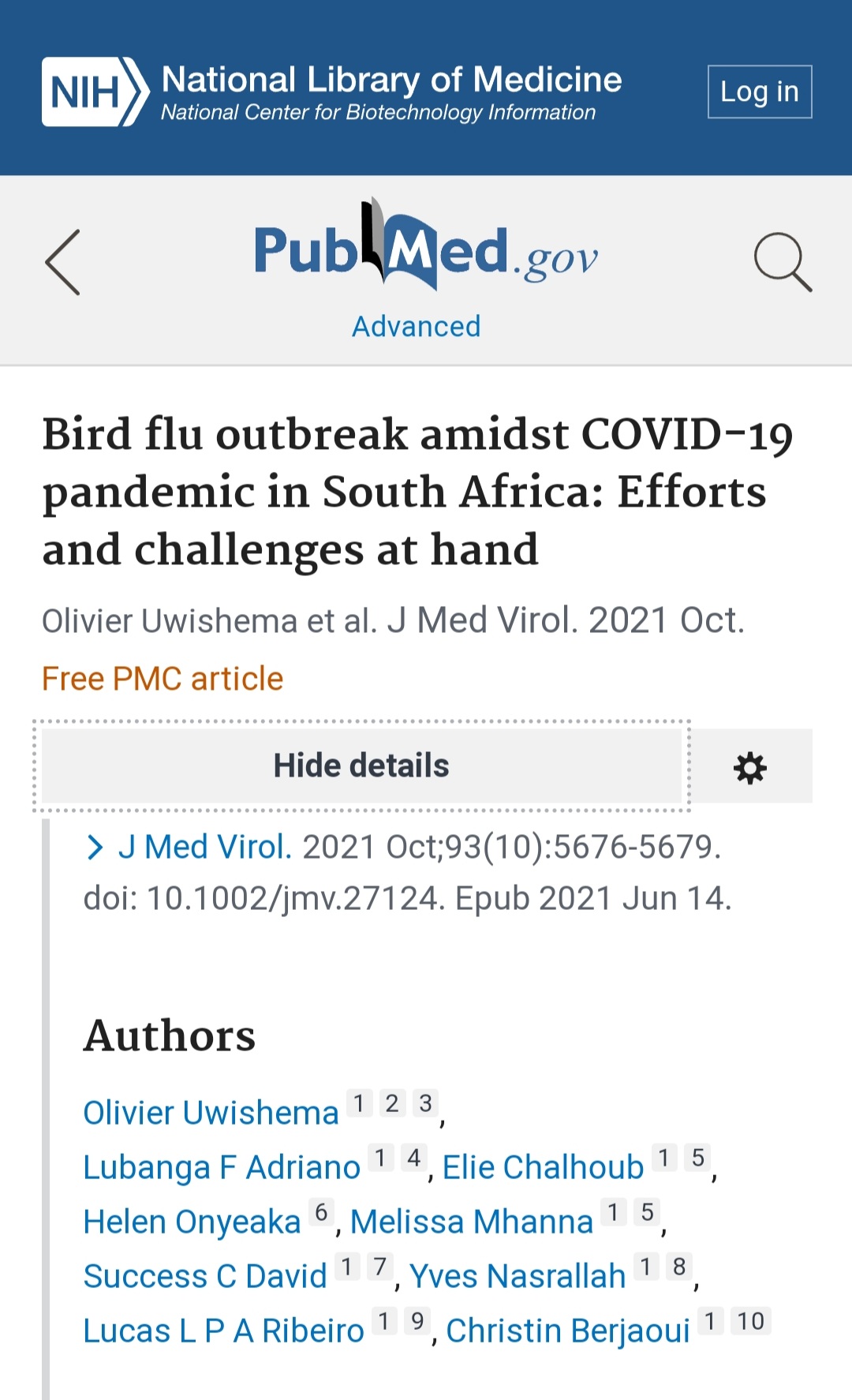Open the Advanced search link

pyautogui.click(x=416, y=326)
